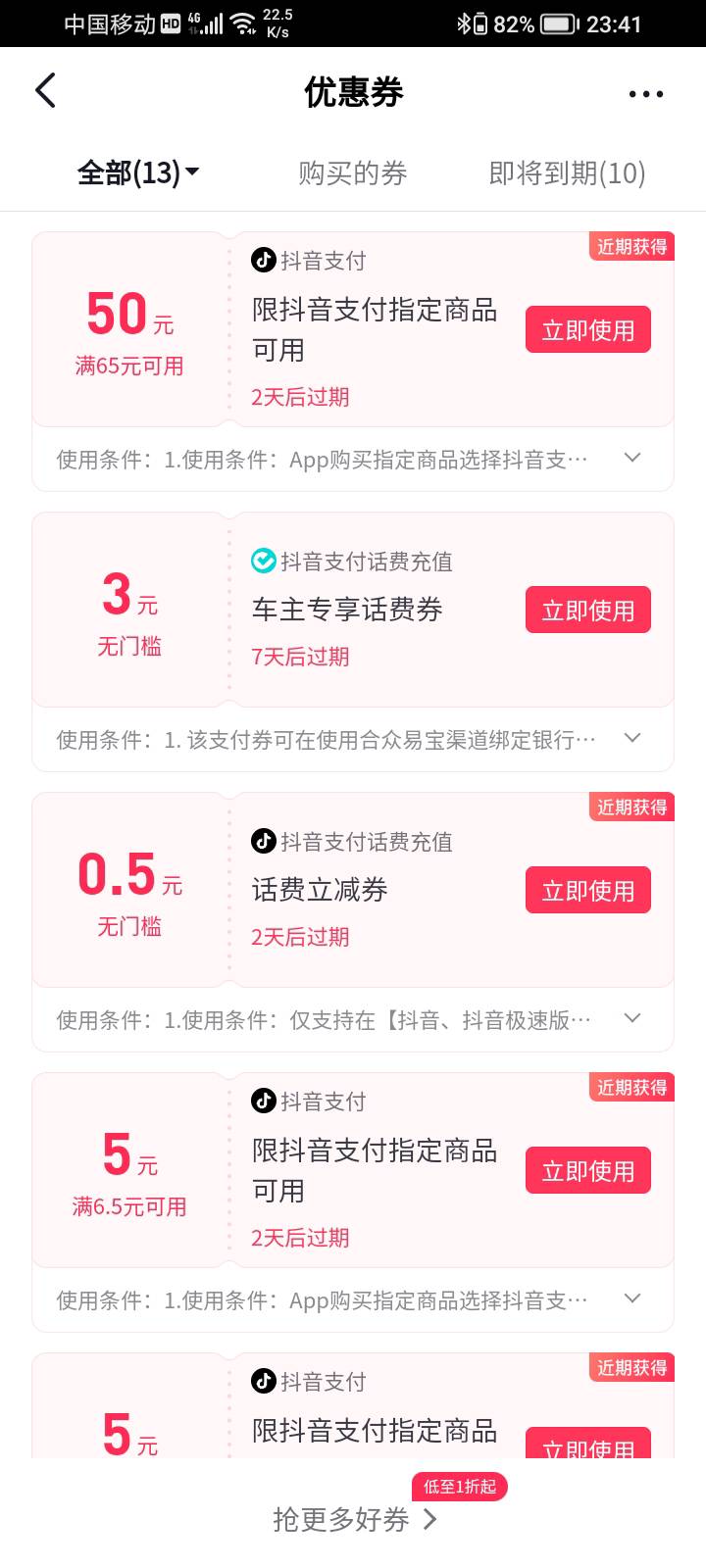The height and width of the screenshot is (1568, 706).
Task: Open 抢更多好券 at the bottom
Action: (355, 1519)
